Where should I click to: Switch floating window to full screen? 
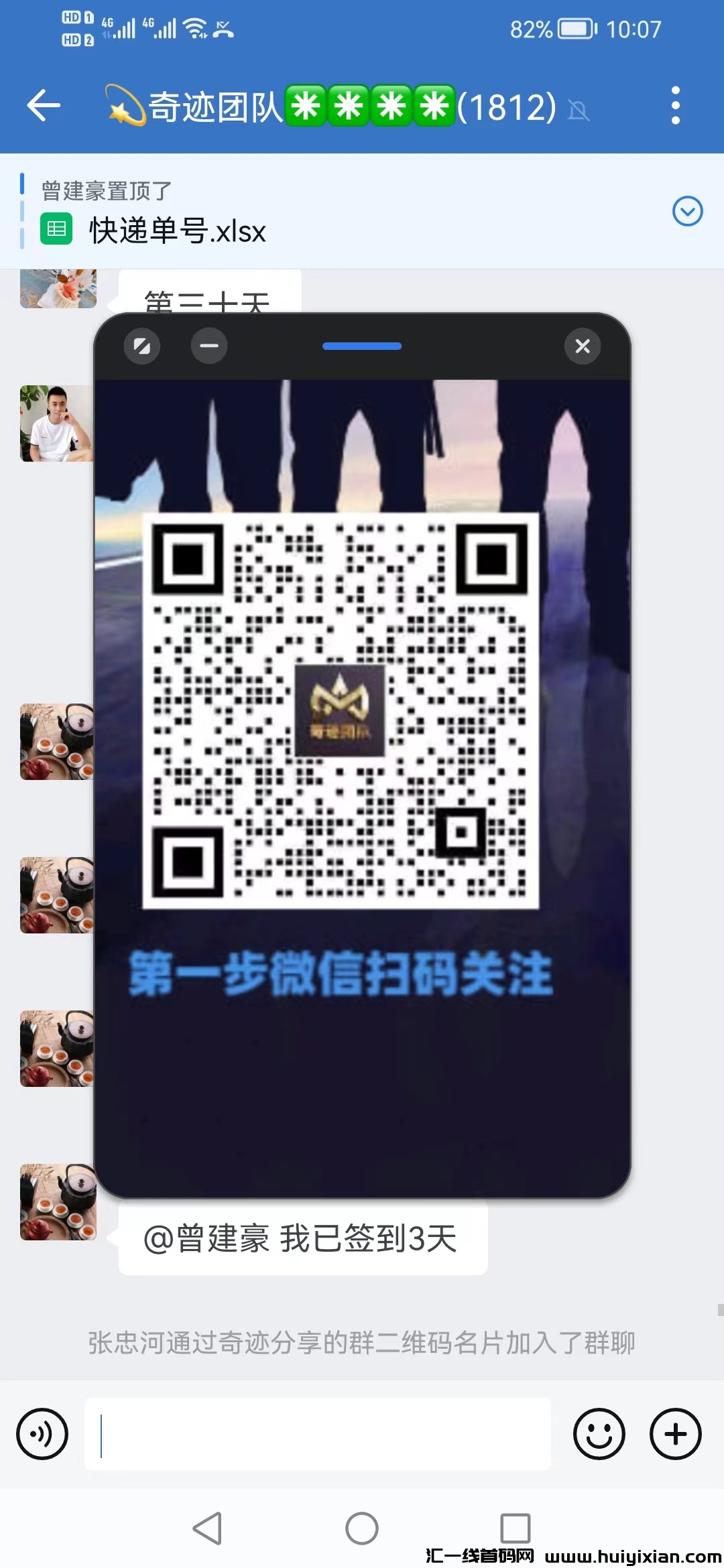pyautogui.click(x=142, y=346)
